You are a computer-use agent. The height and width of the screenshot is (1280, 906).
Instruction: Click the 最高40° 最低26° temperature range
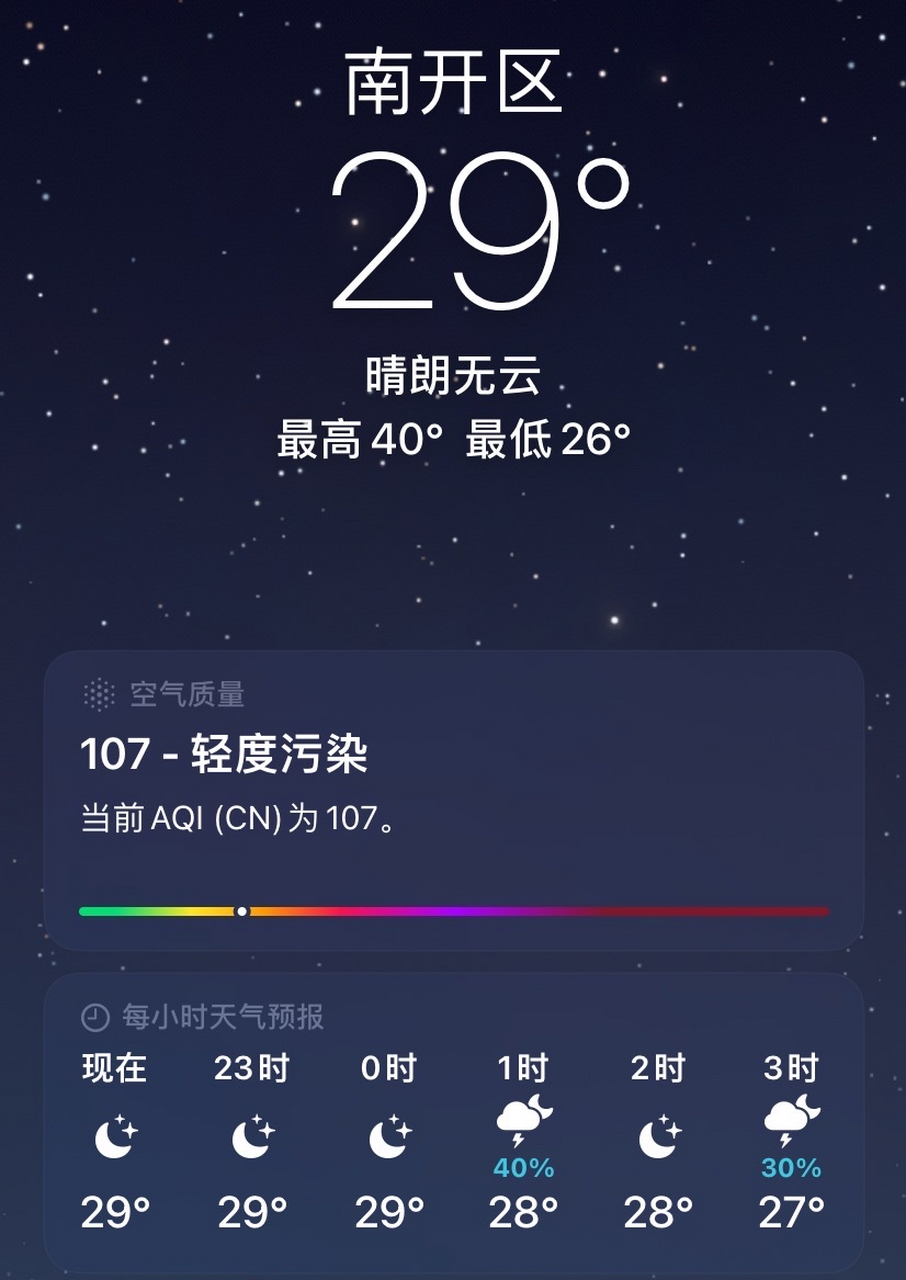[x=452, y=438]
